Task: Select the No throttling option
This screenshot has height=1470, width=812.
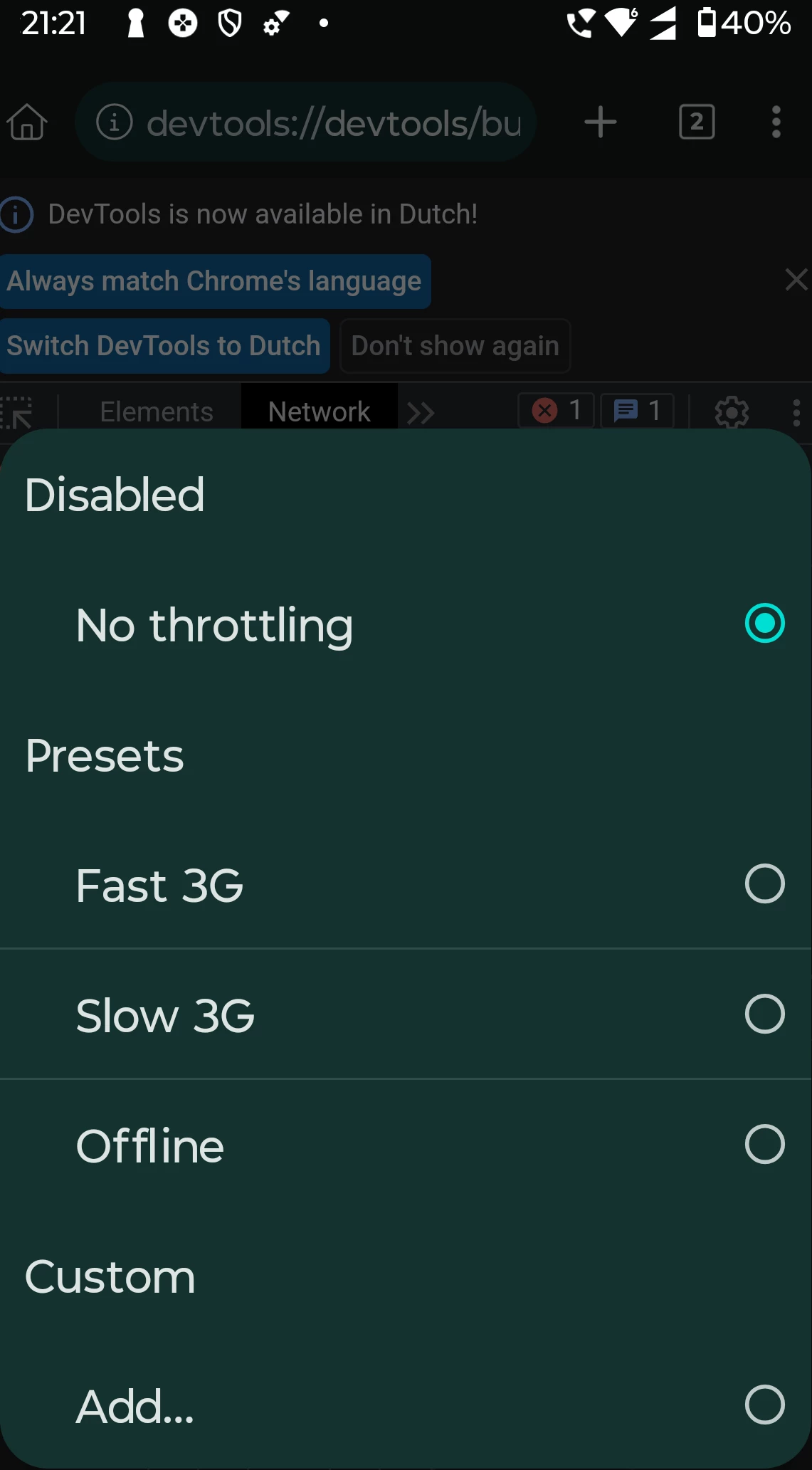Action: [406, 624]
